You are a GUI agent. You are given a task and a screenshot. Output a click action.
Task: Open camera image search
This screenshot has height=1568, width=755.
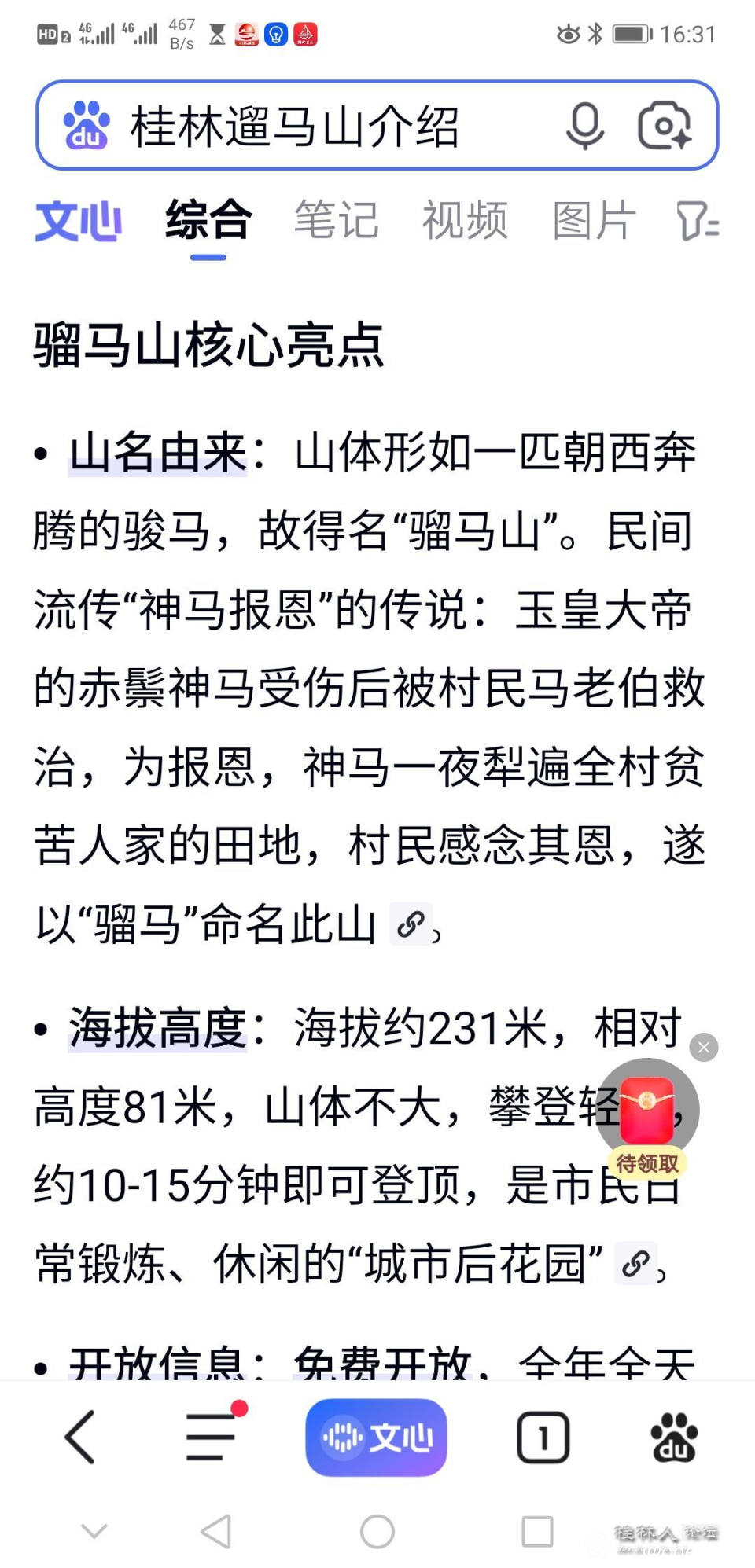tap(665, 126)
